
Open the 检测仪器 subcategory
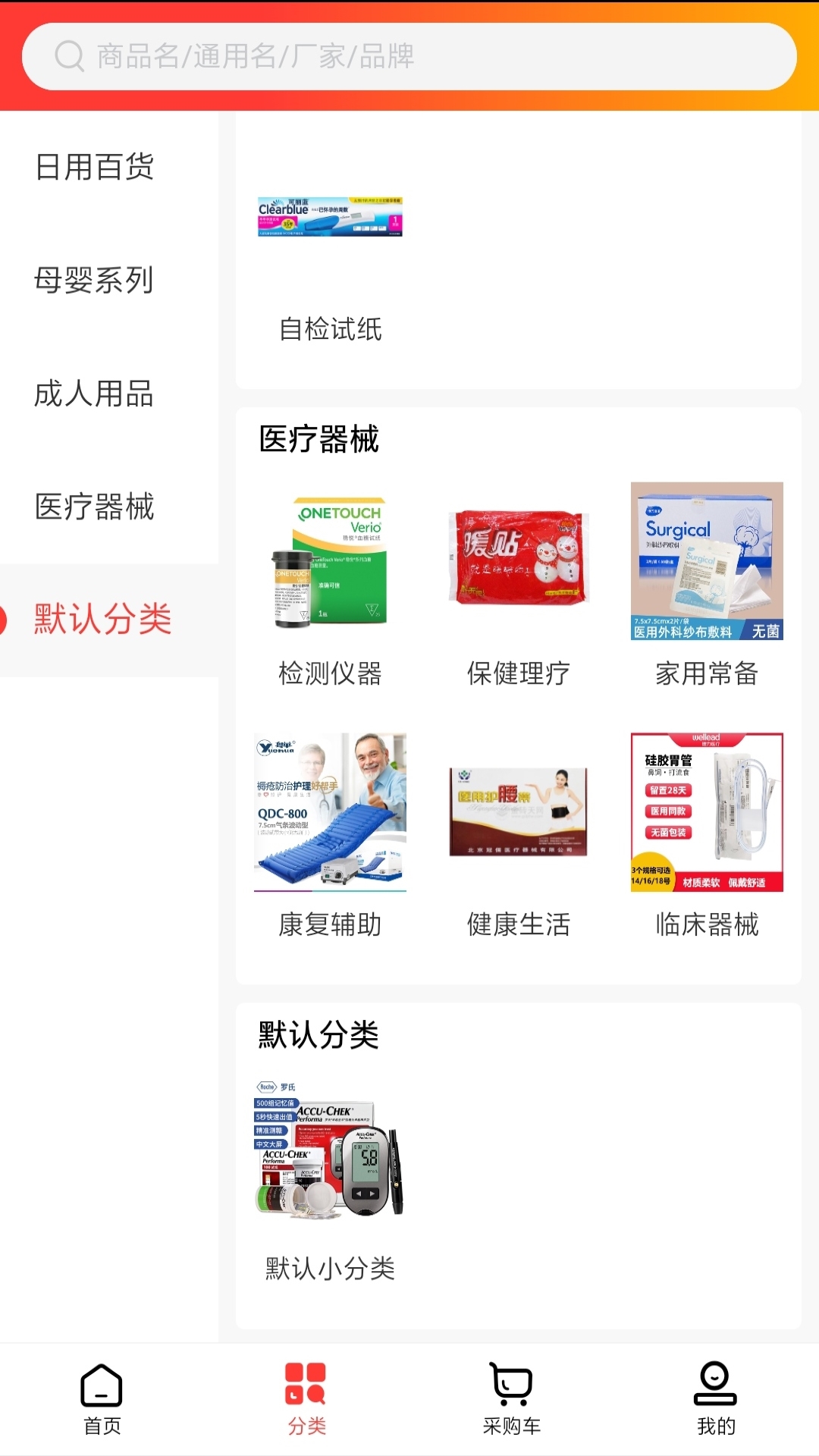pyautogui.click(x=330, y=584)
